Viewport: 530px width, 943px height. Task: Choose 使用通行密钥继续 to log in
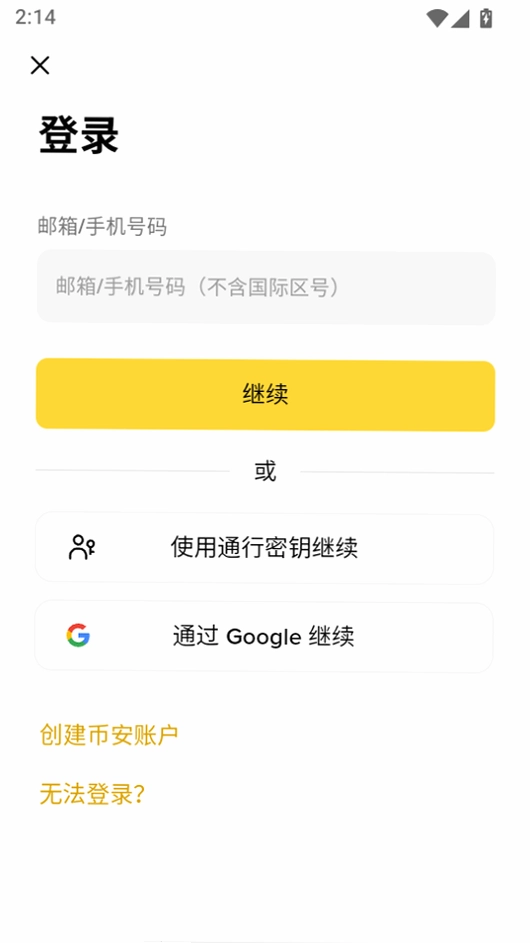coord(265,548)
